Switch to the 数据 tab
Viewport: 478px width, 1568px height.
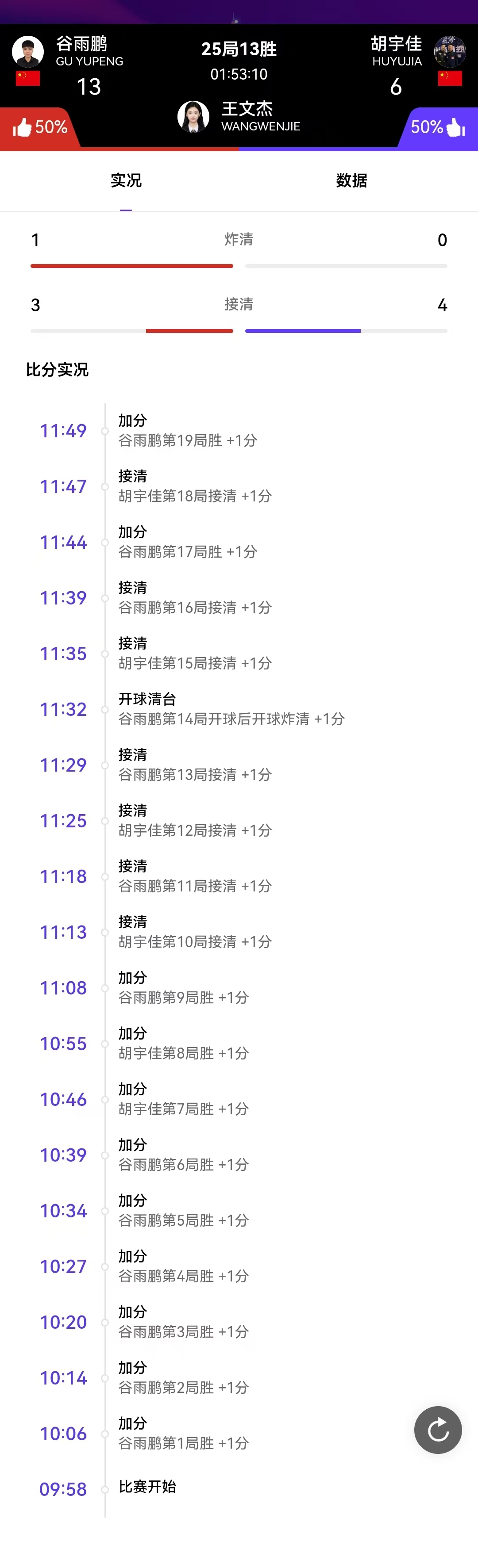[x=351, y=181]
